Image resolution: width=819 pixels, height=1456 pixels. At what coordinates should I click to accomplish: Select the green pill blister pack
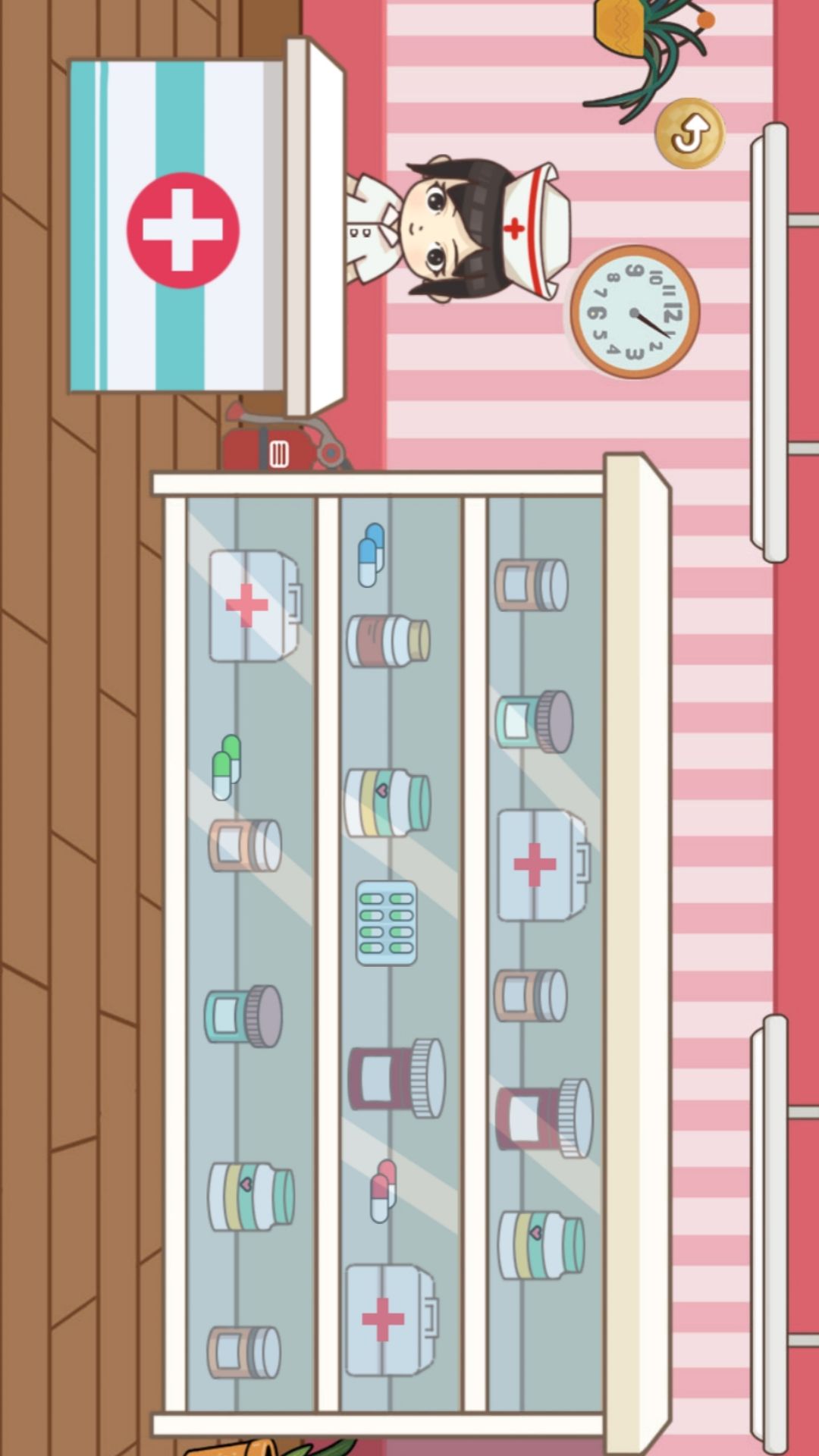tap(387, 922)
